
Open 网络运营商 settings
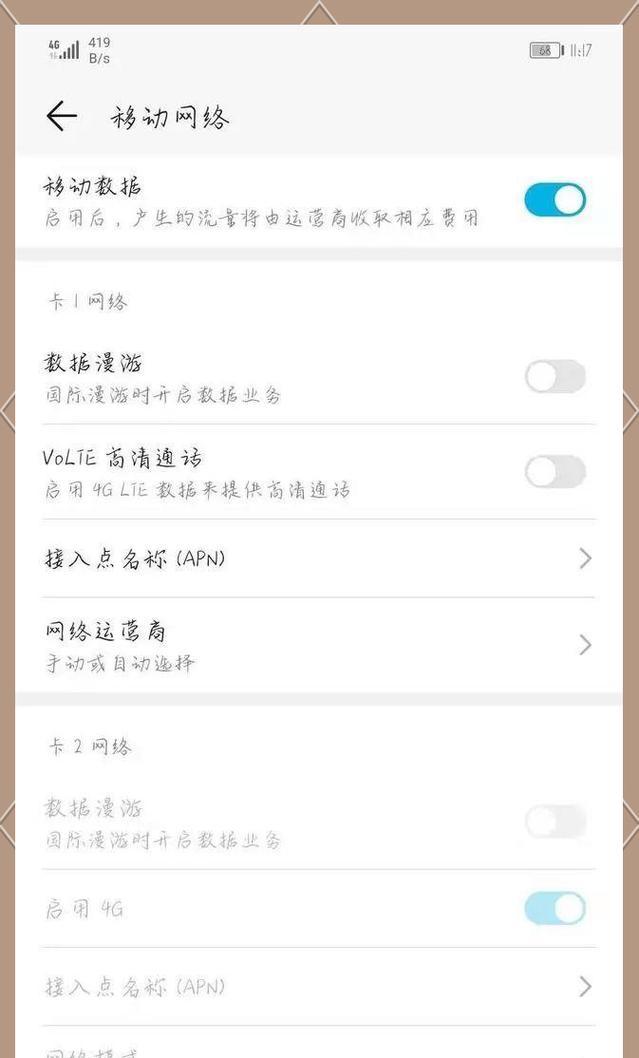point(318,645)
